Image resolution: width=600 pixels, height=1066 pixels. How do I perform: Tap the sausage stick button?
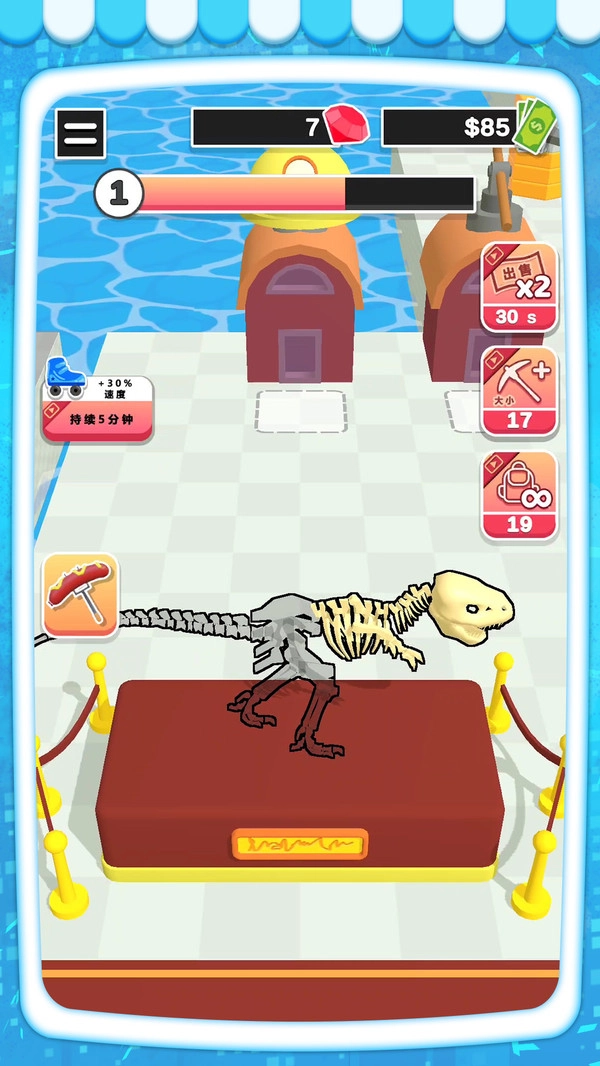coord(80,596)
